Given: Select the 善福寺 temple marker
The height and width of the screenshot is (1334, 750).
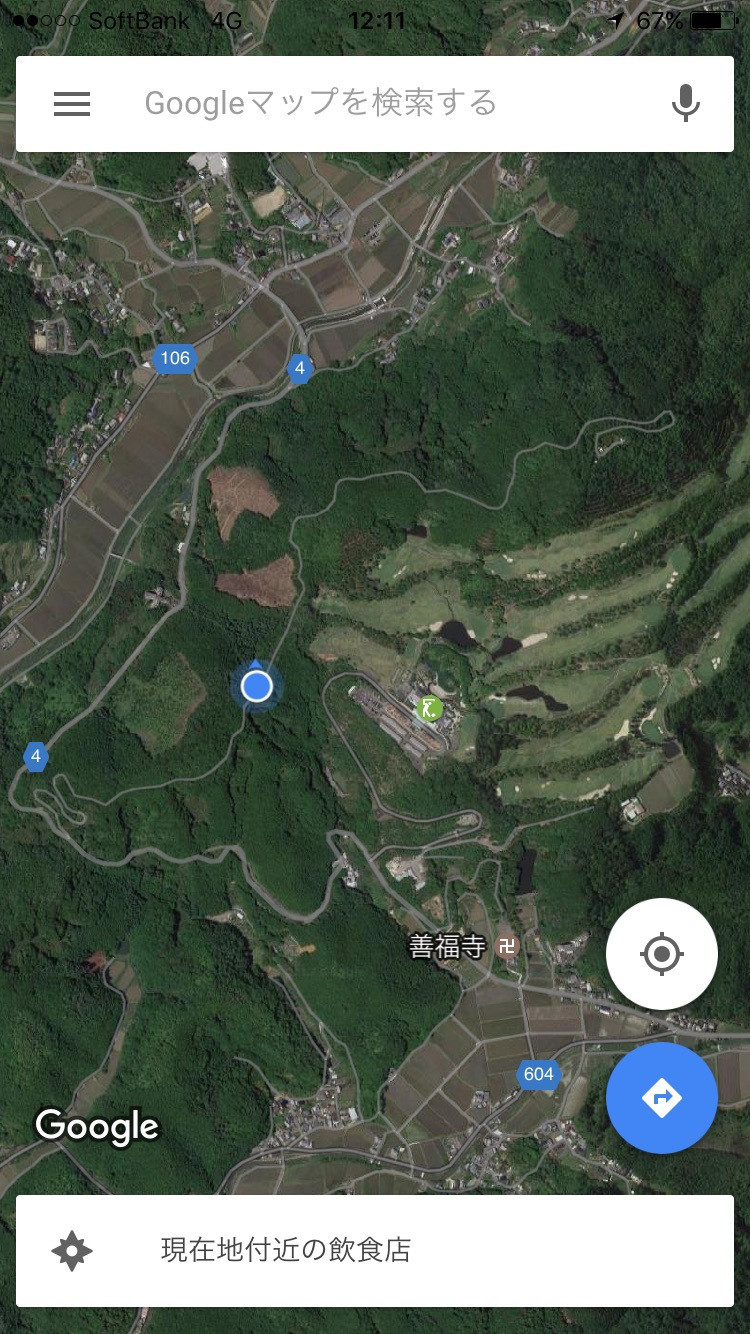Looking at the screenshot, I should (x=508, y=945).
